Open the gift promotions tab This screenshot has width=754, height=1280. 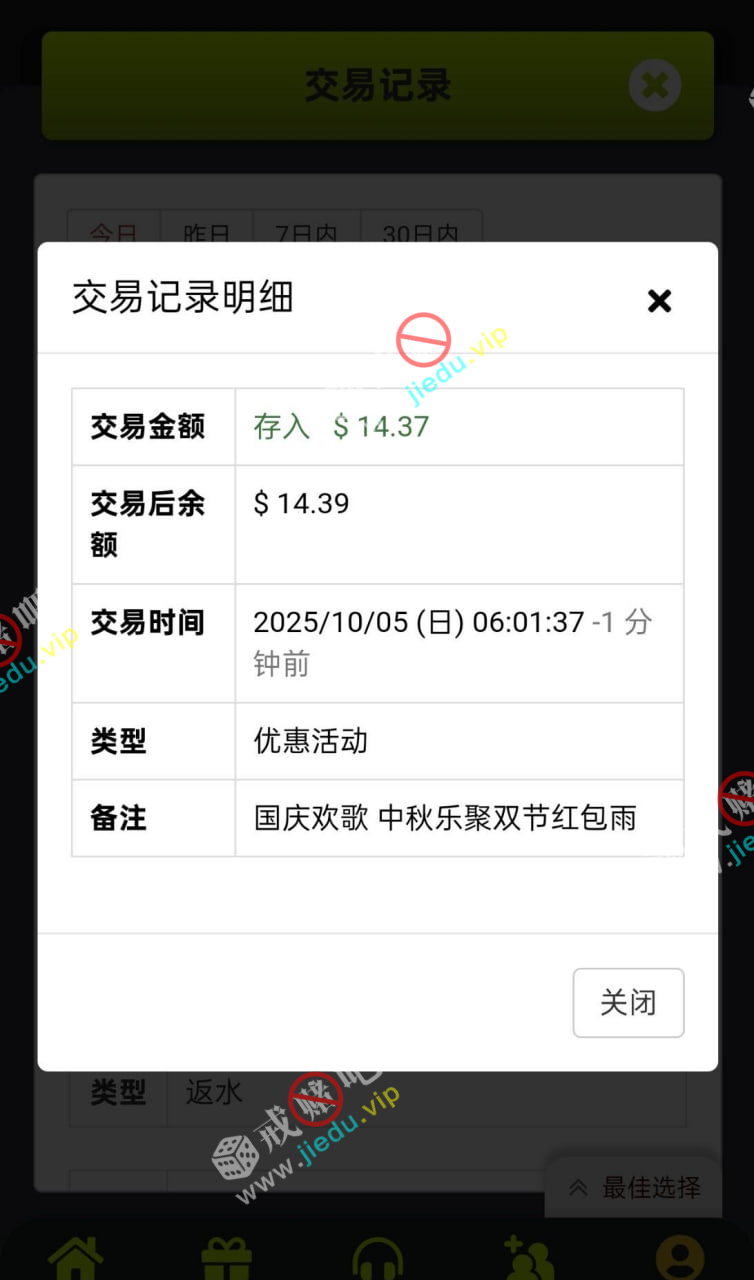[227, 1259]
